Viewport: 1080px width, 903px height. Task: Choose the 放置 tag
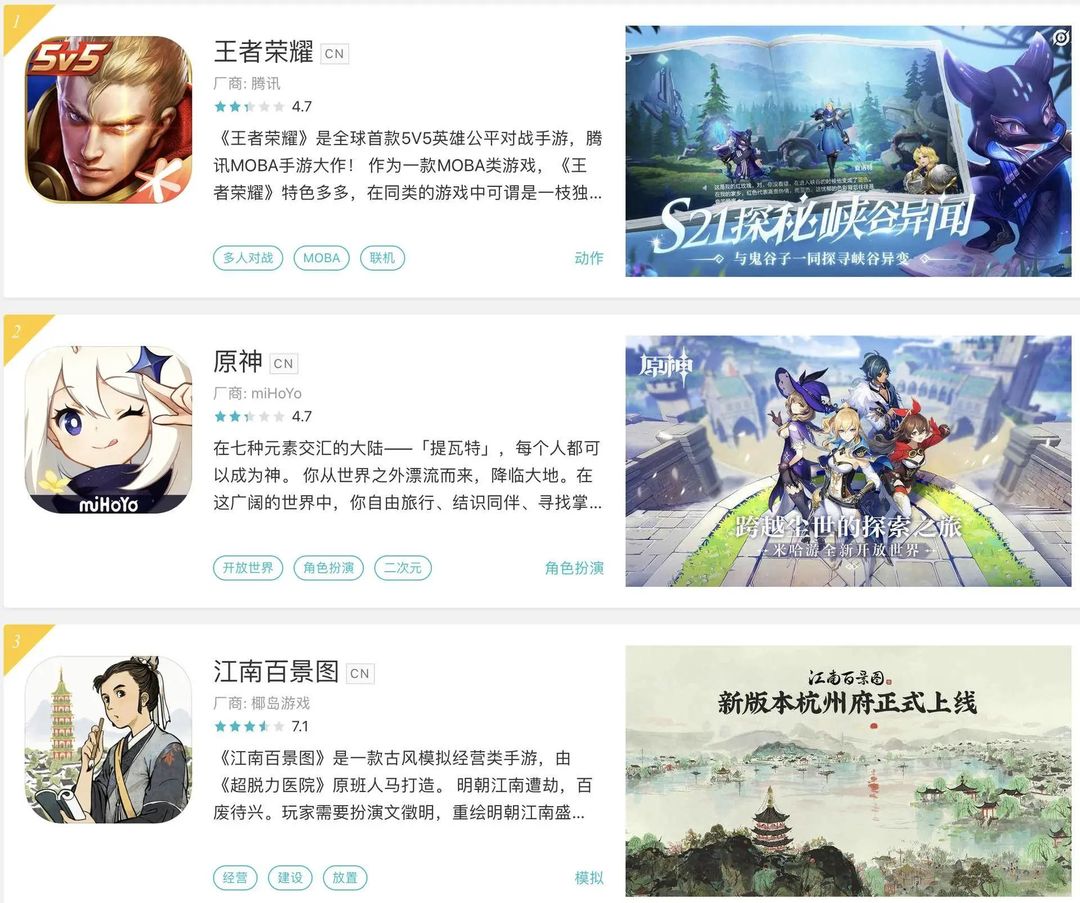pyautogui.click(x=345, y=878)
